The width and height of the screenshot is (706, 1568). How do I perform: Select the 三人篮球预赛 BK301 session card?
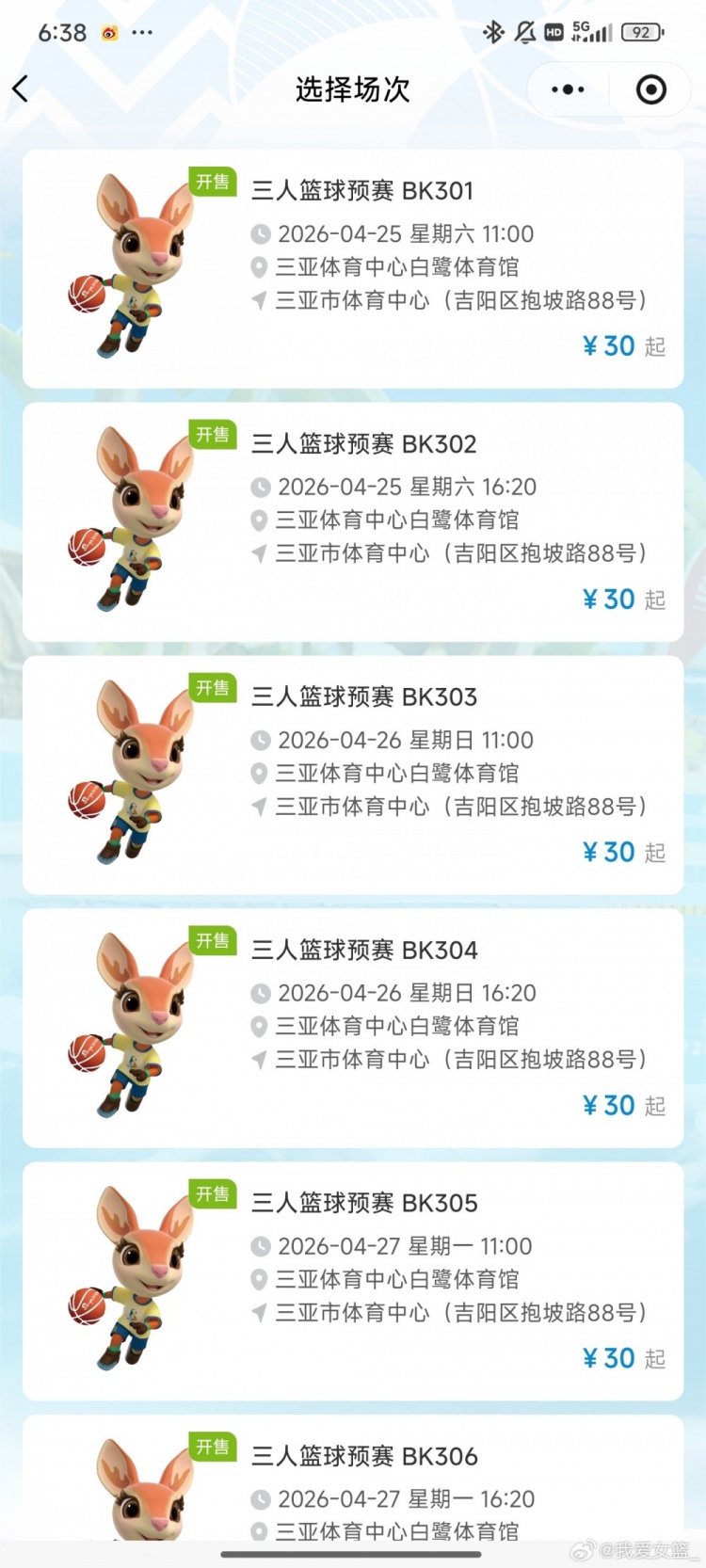click(353, 268)
